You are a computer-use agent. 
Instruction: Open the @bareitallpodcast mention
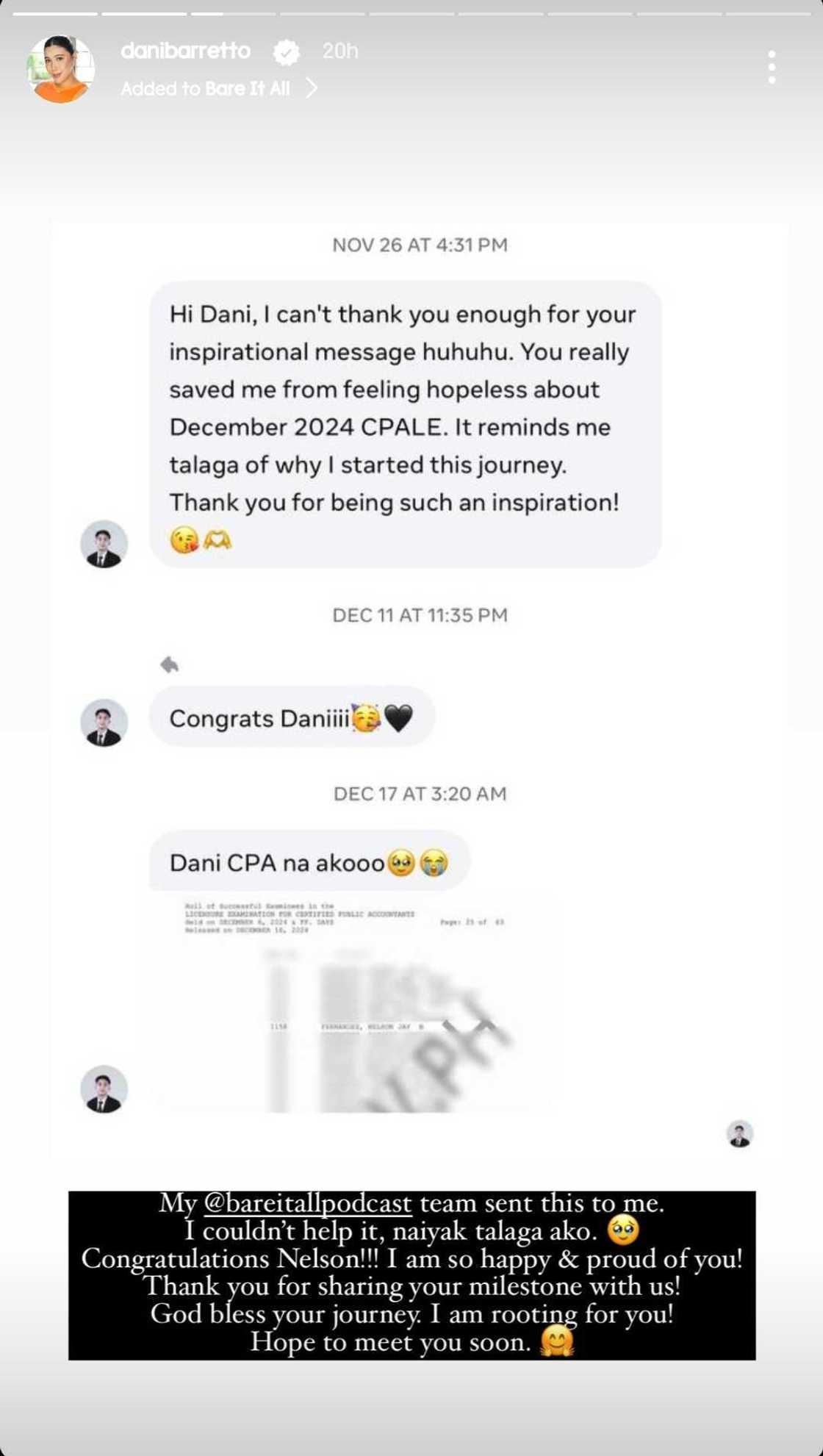tap(307, 1204)
